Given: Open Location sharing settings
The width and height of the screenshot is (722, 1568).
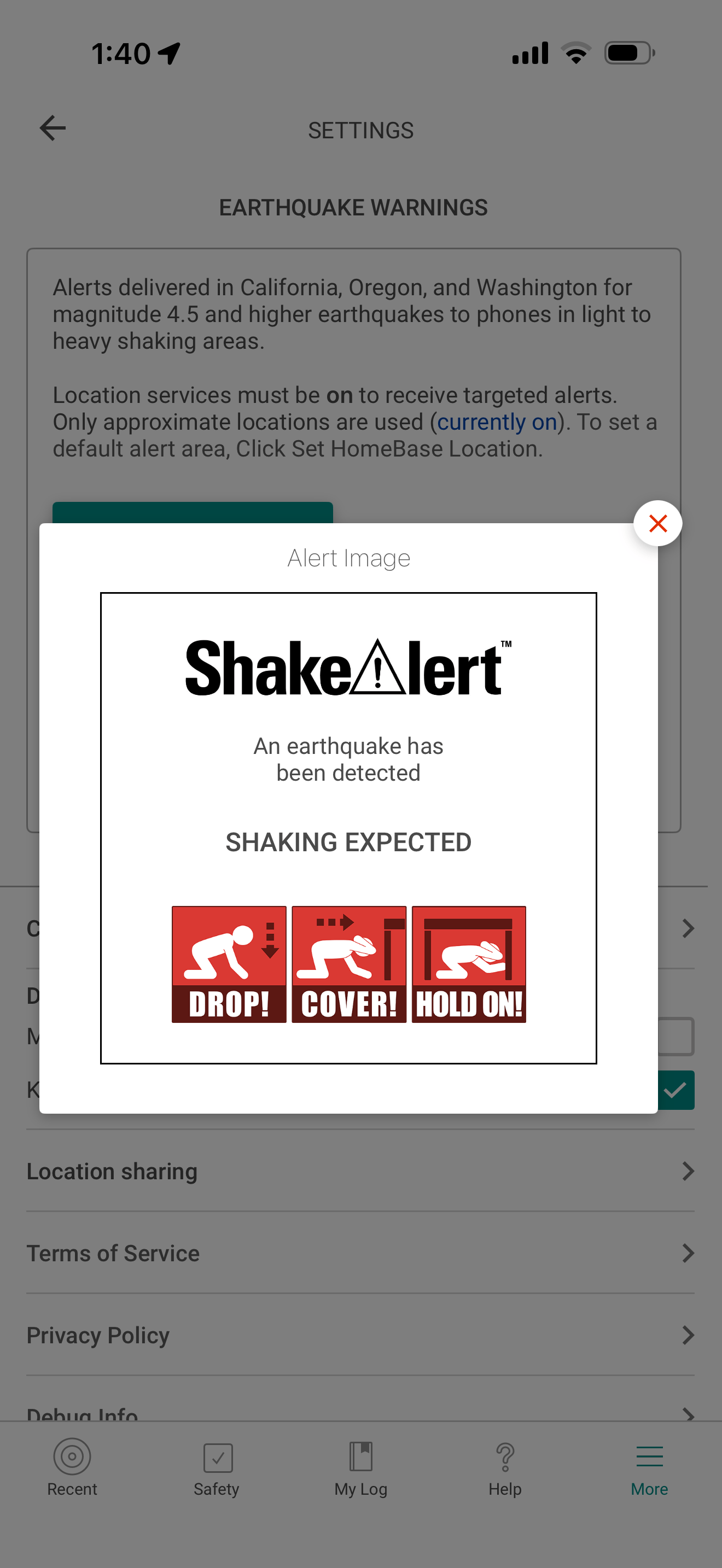Looking at the screenshot, I should click(360, 1171).
